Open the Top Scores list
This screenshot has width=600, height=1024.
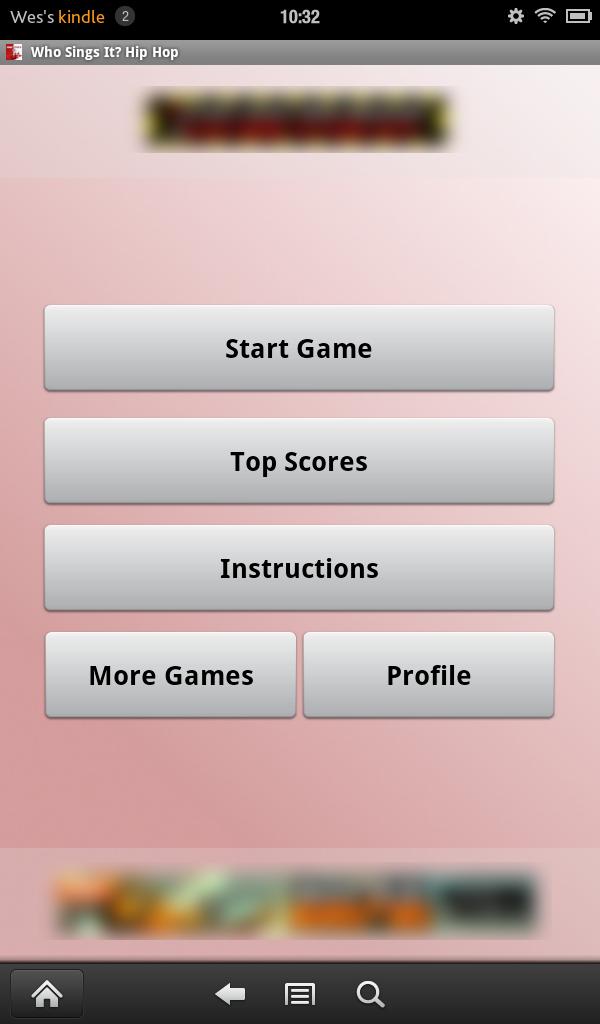coord(299,461)
